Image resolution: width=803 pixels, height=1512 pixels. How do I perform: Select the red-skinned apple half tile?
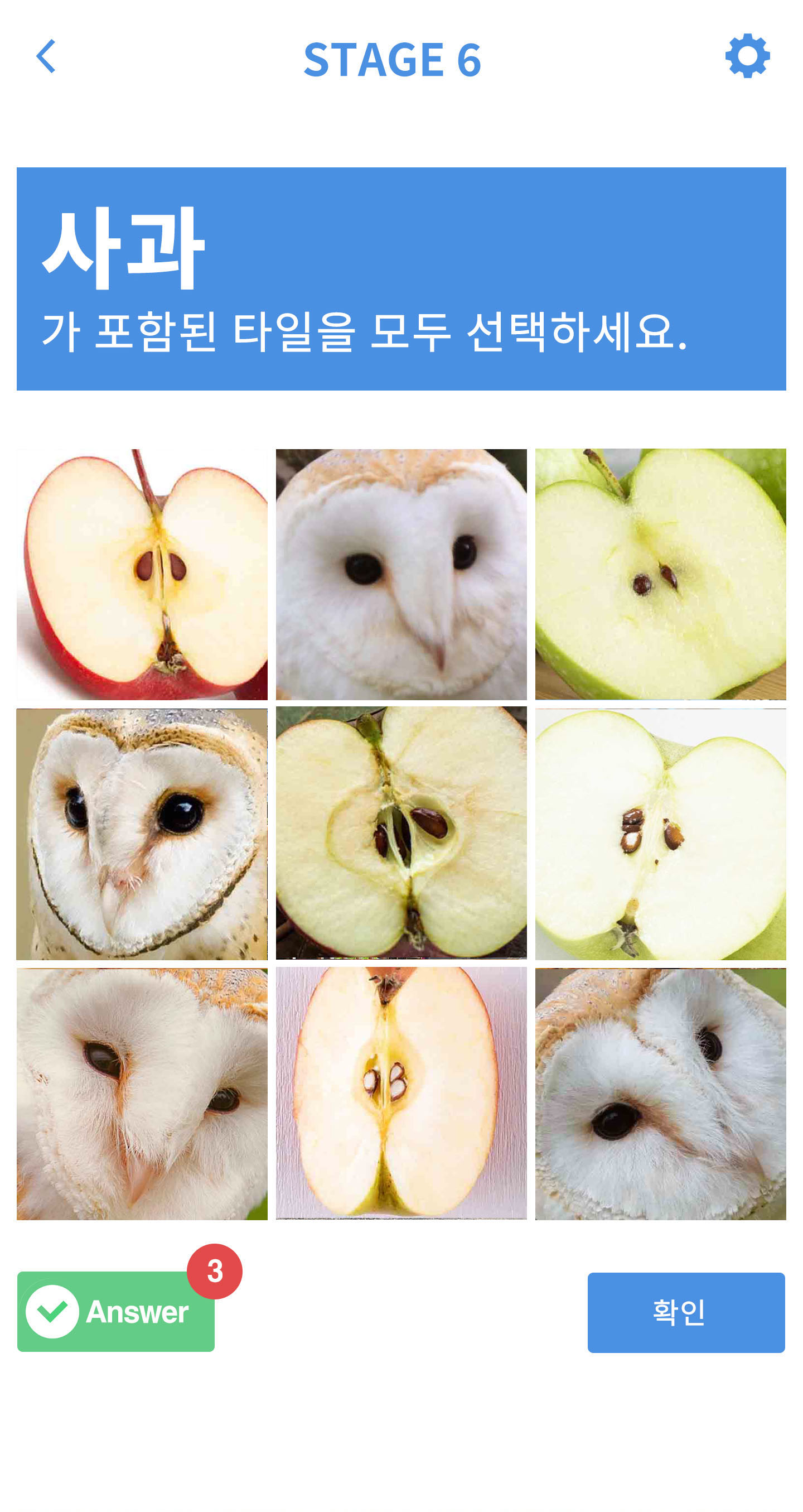pyautogui.click(x=142, y=574)
